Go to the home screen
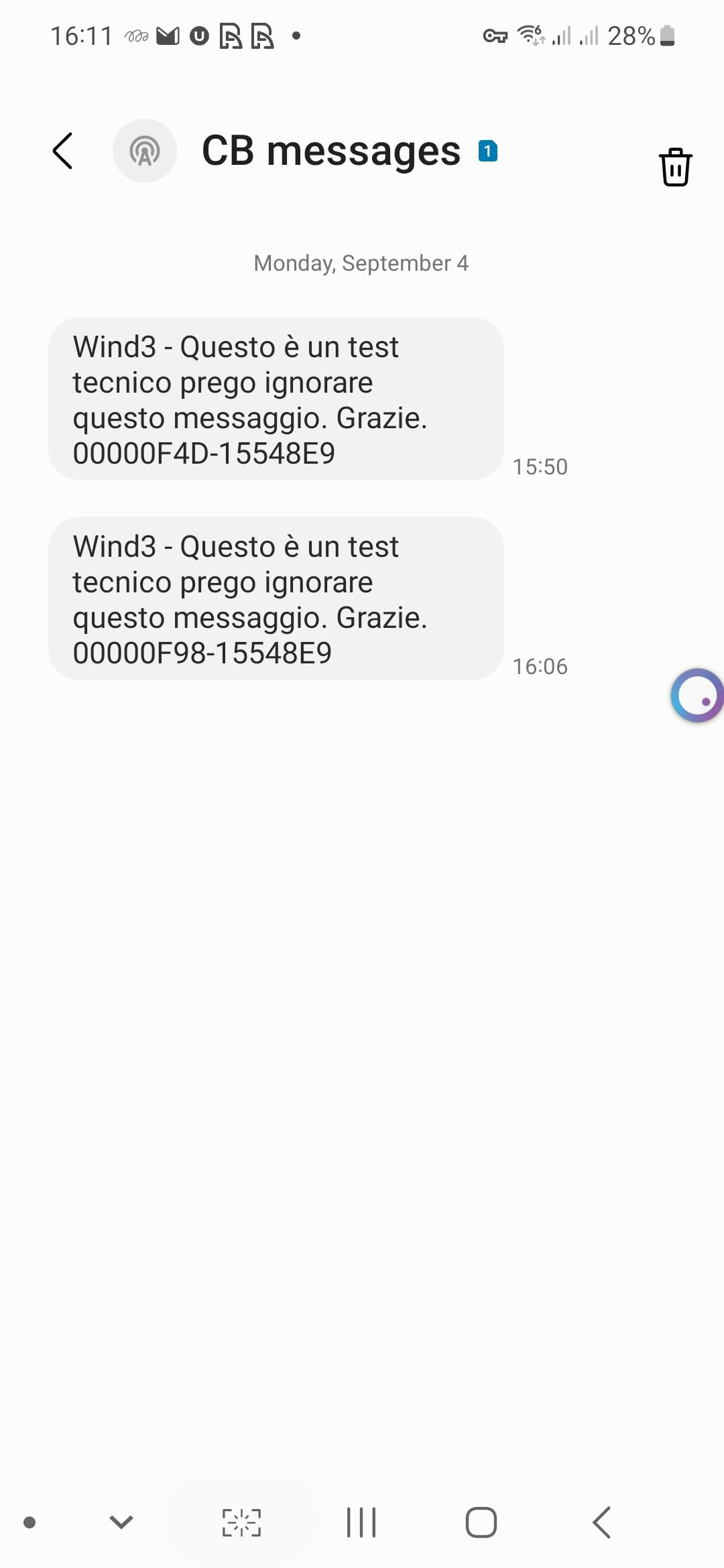Screen dimensions: 724x1568 click(x=481, y=1522)
